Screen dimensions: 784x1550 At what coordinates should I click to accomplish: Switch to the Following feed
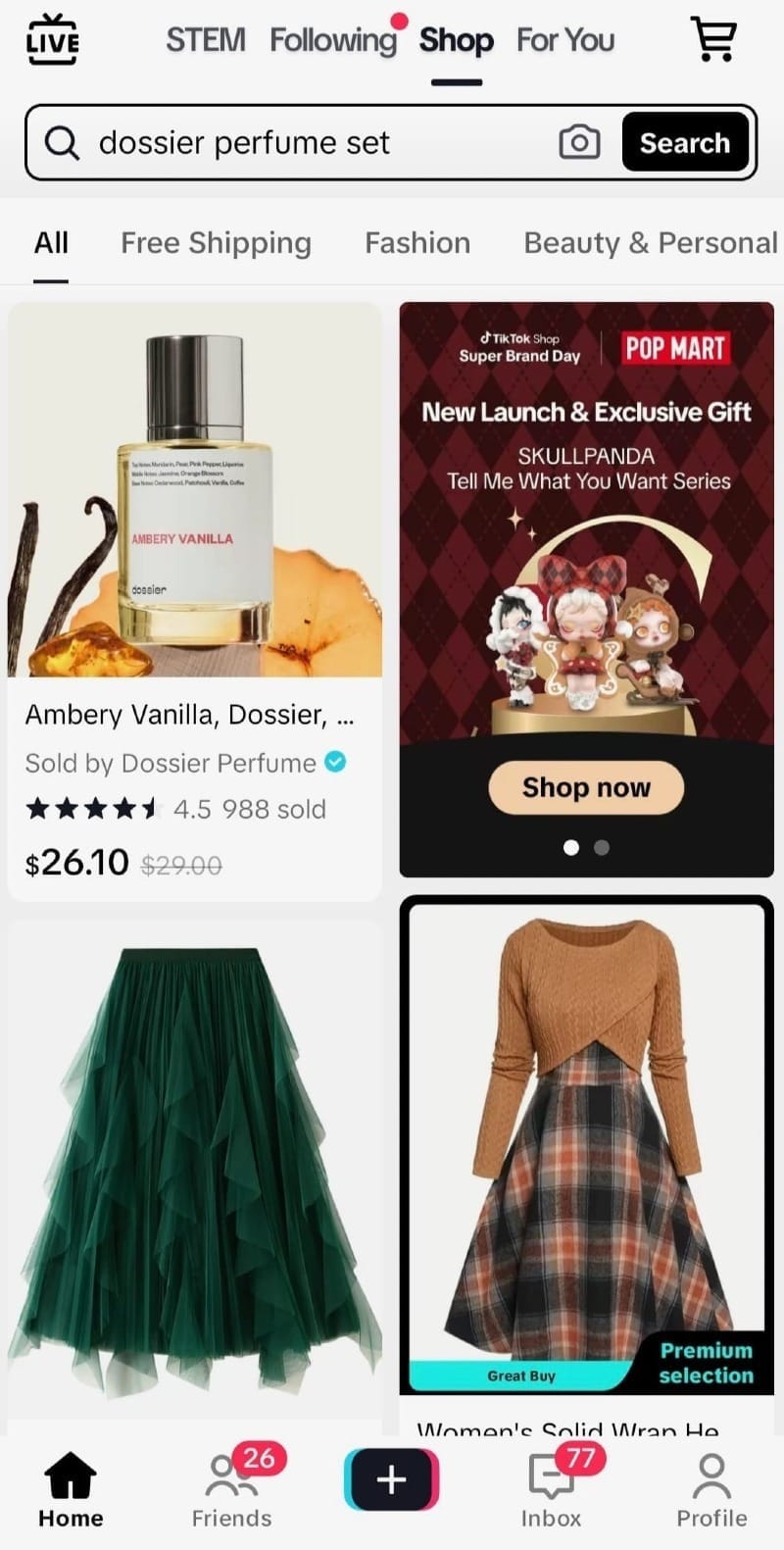[332, 40]
